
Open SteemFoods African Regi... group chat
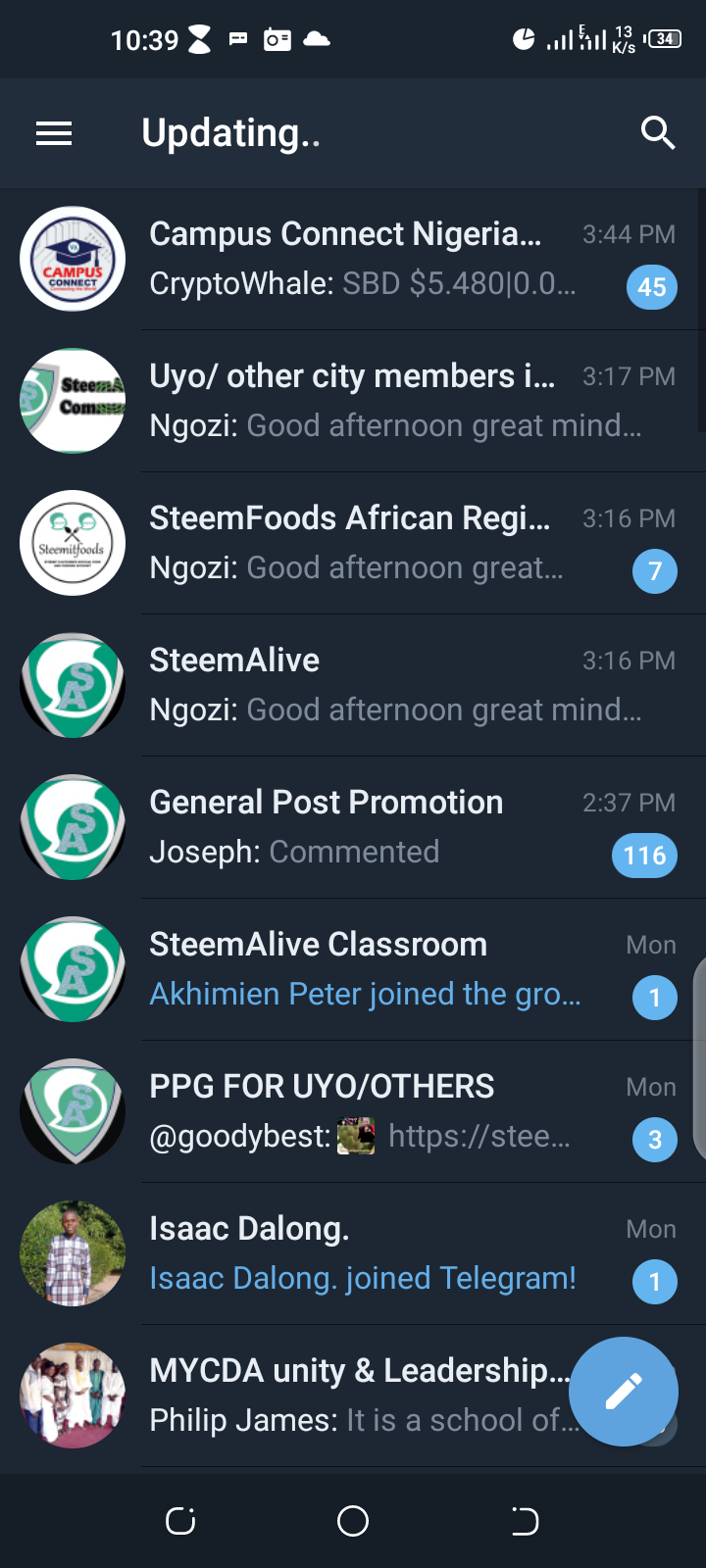[353, 543]
